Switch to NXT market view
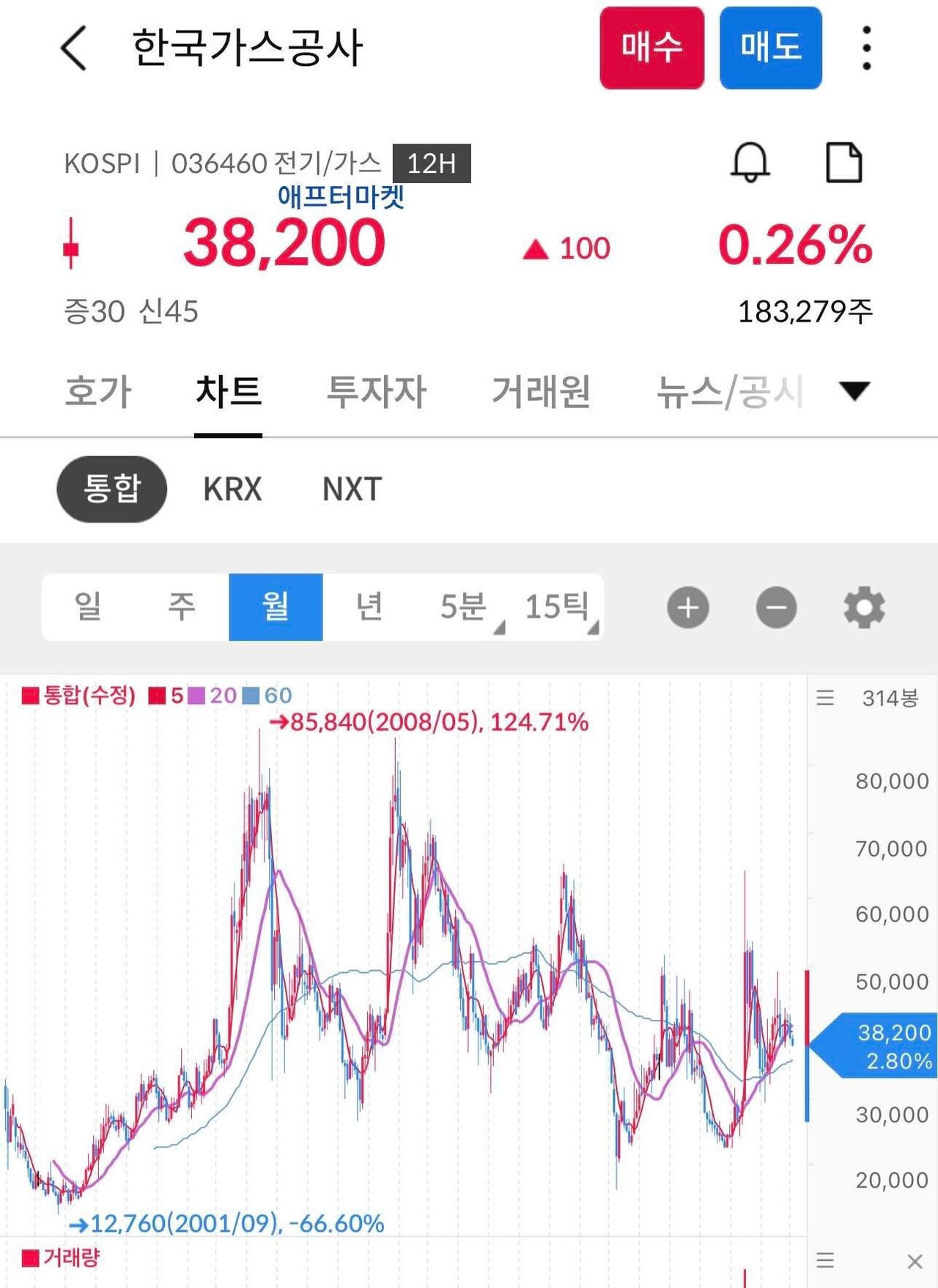Image resolution: width=938 pixels, height=1288 pixels. [x=351, y=489]
